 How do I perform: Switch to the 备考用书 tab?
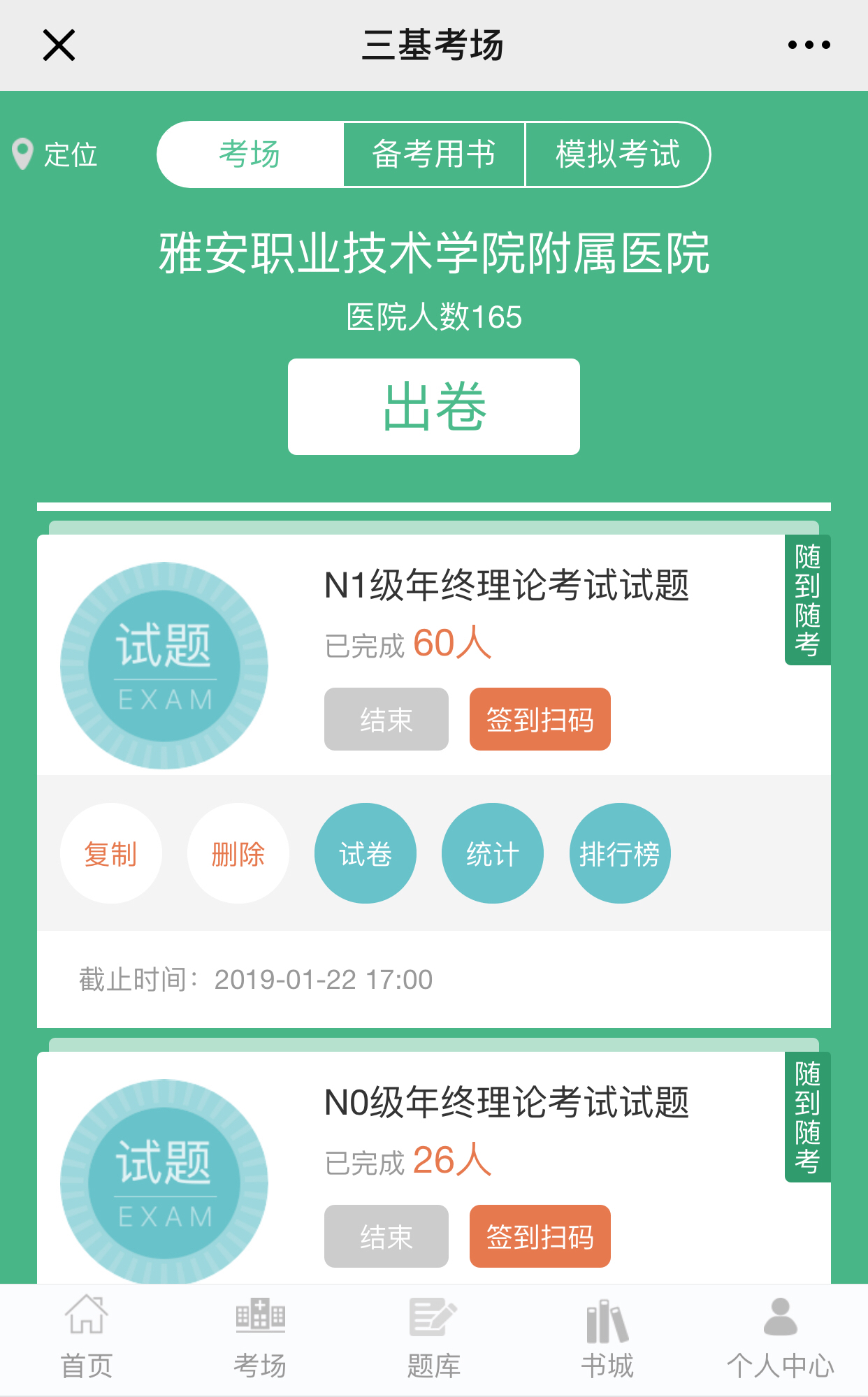(x=434, y=154)
